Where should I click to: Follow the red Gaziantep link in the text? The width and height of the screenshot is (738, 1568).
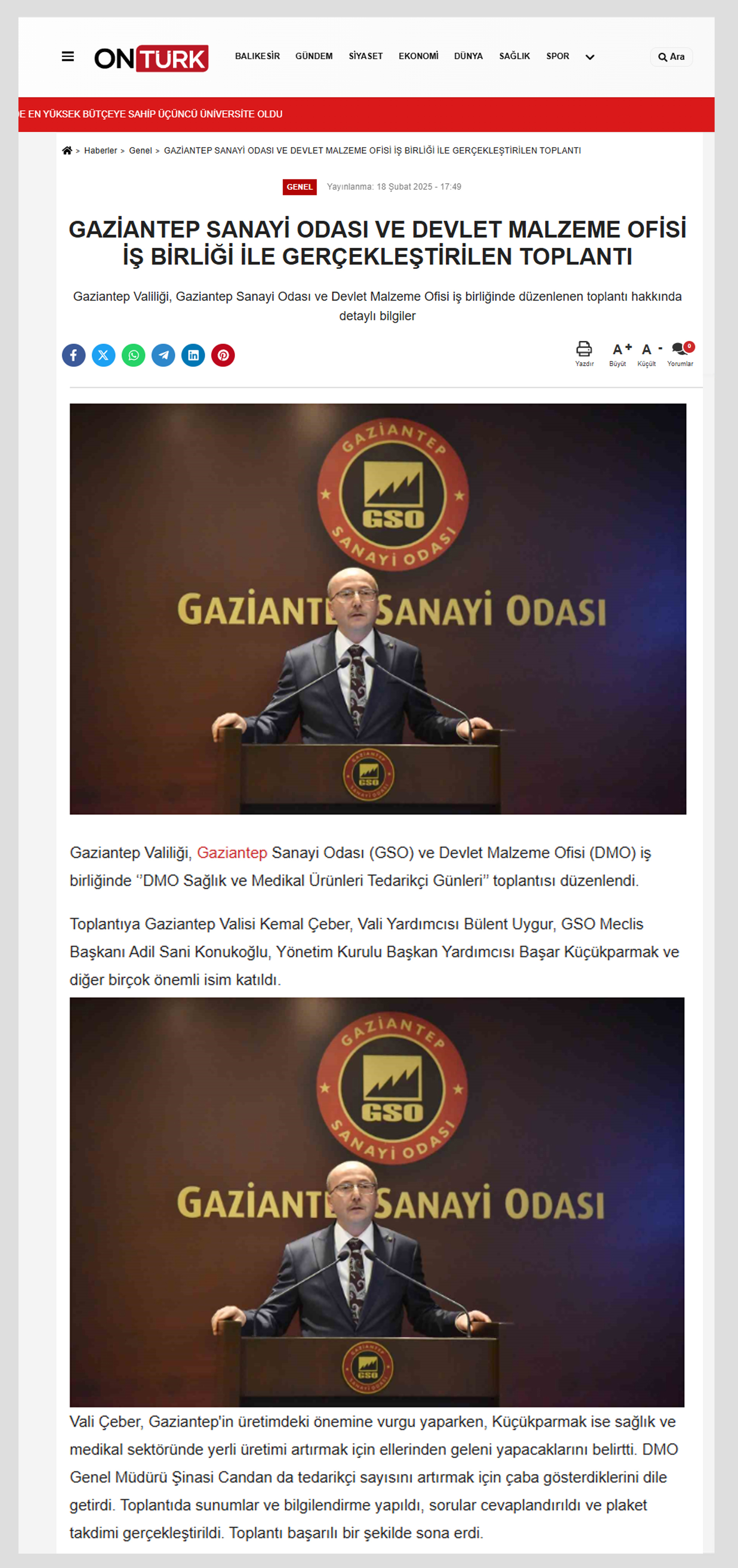point(232,852)
